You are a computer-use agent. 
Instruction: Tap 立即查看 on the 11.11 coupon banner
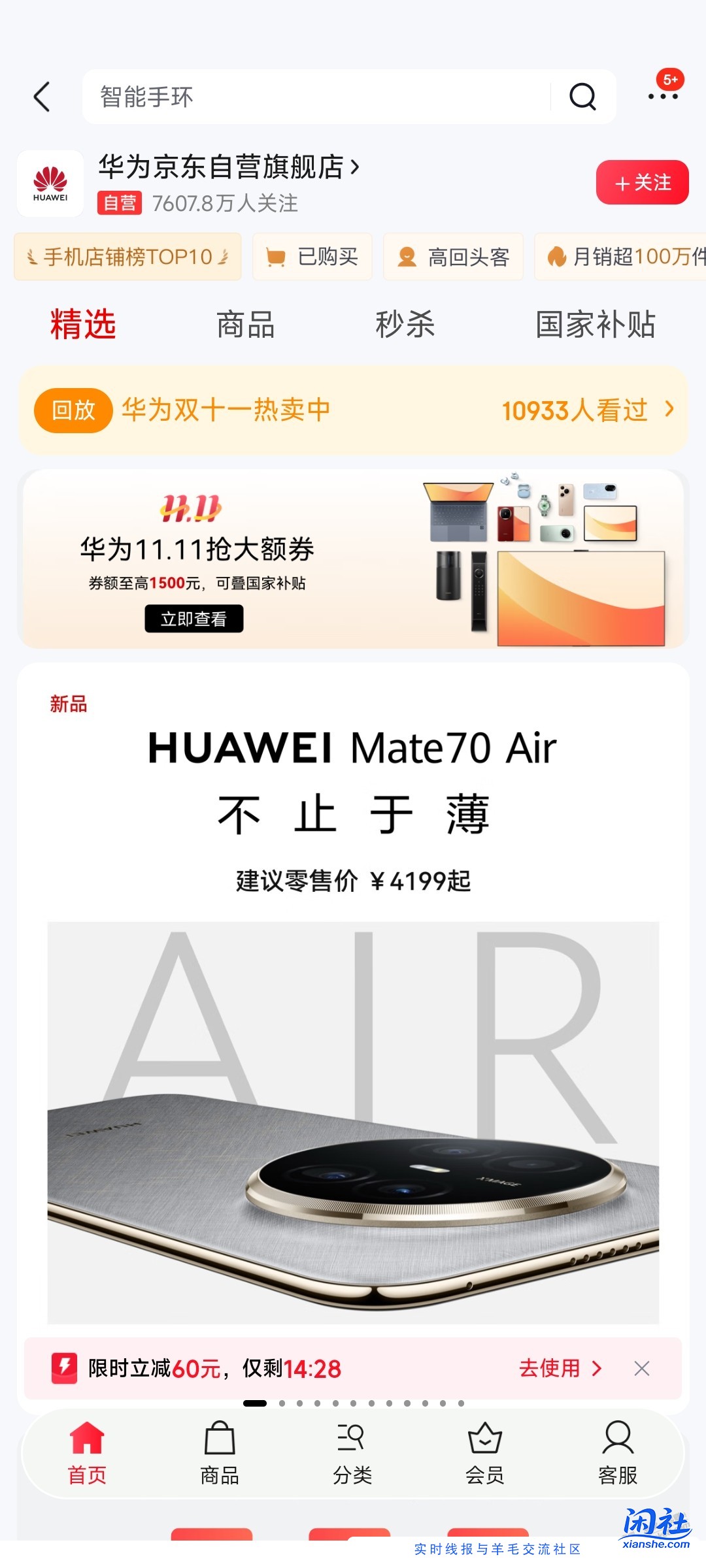(193, 619)
